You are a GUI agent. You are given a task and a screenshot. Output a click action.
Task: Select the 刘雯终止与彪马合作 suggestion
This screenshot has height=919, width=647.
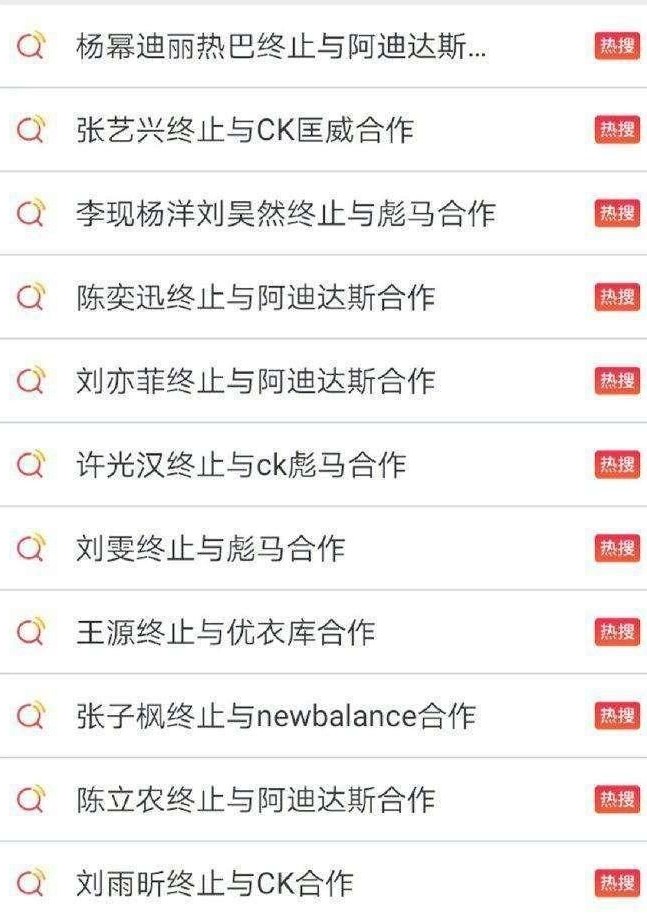[211, 548]
